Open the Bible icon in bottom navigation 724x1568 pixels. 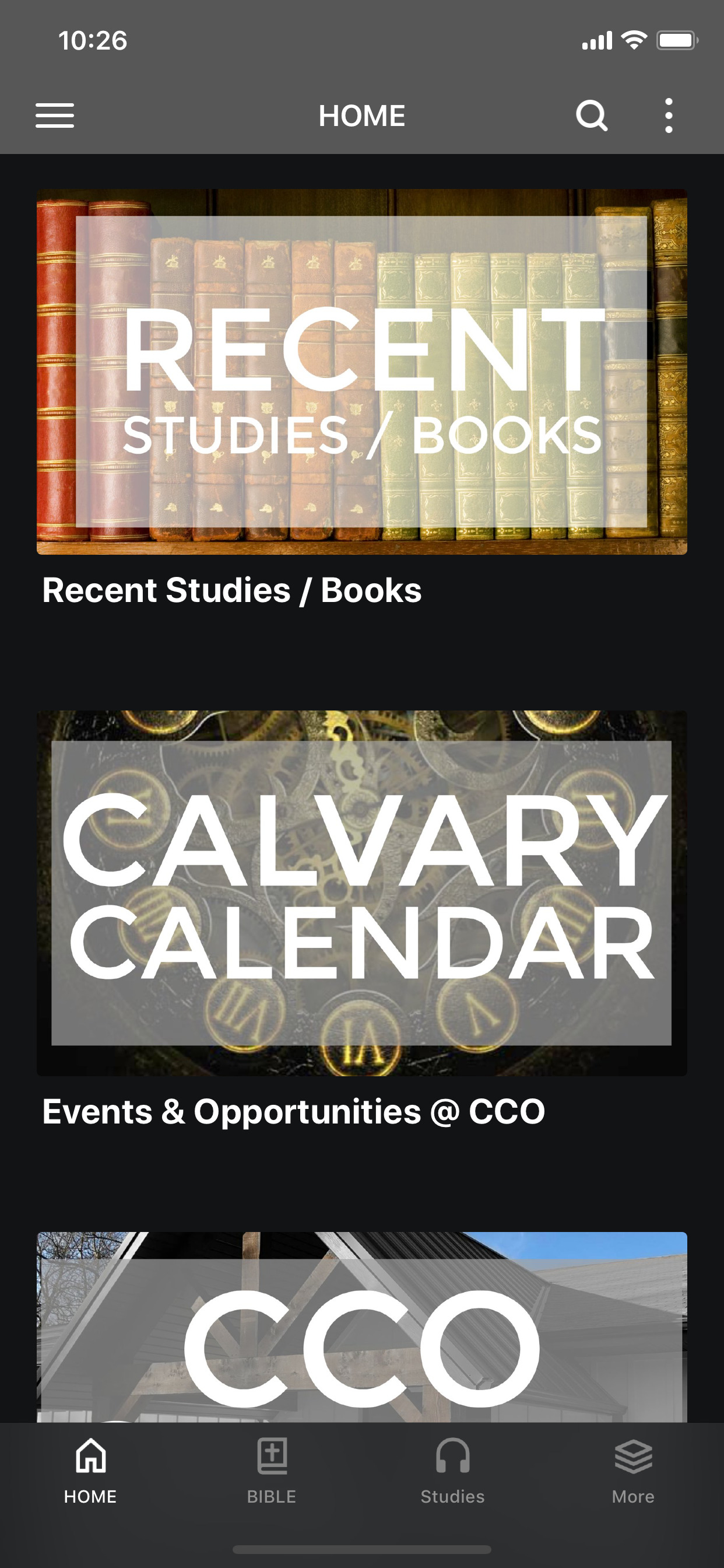point(270,1458)
